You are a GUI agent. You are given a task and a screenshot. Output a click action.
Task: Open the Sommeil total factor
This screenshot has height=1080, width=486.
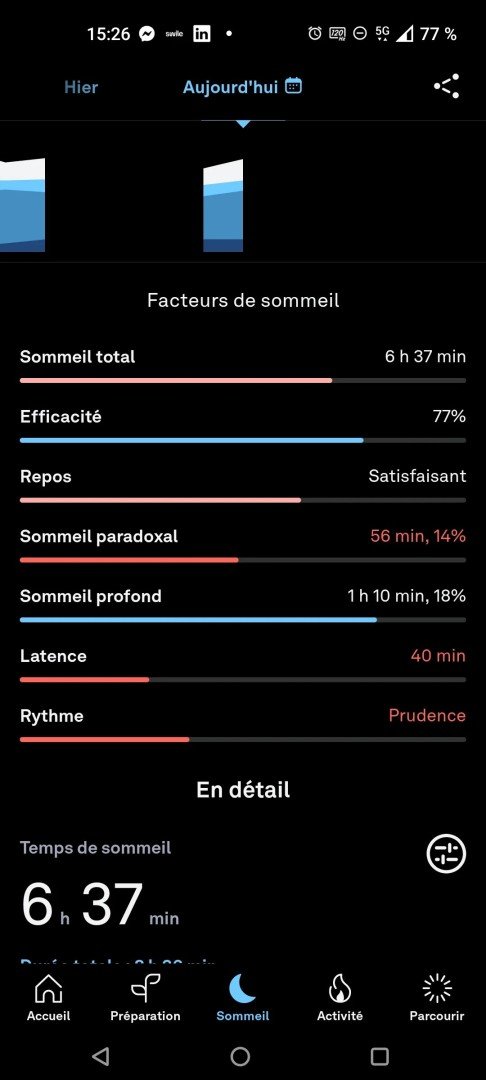pyautogui.click(x=243, y=366)
